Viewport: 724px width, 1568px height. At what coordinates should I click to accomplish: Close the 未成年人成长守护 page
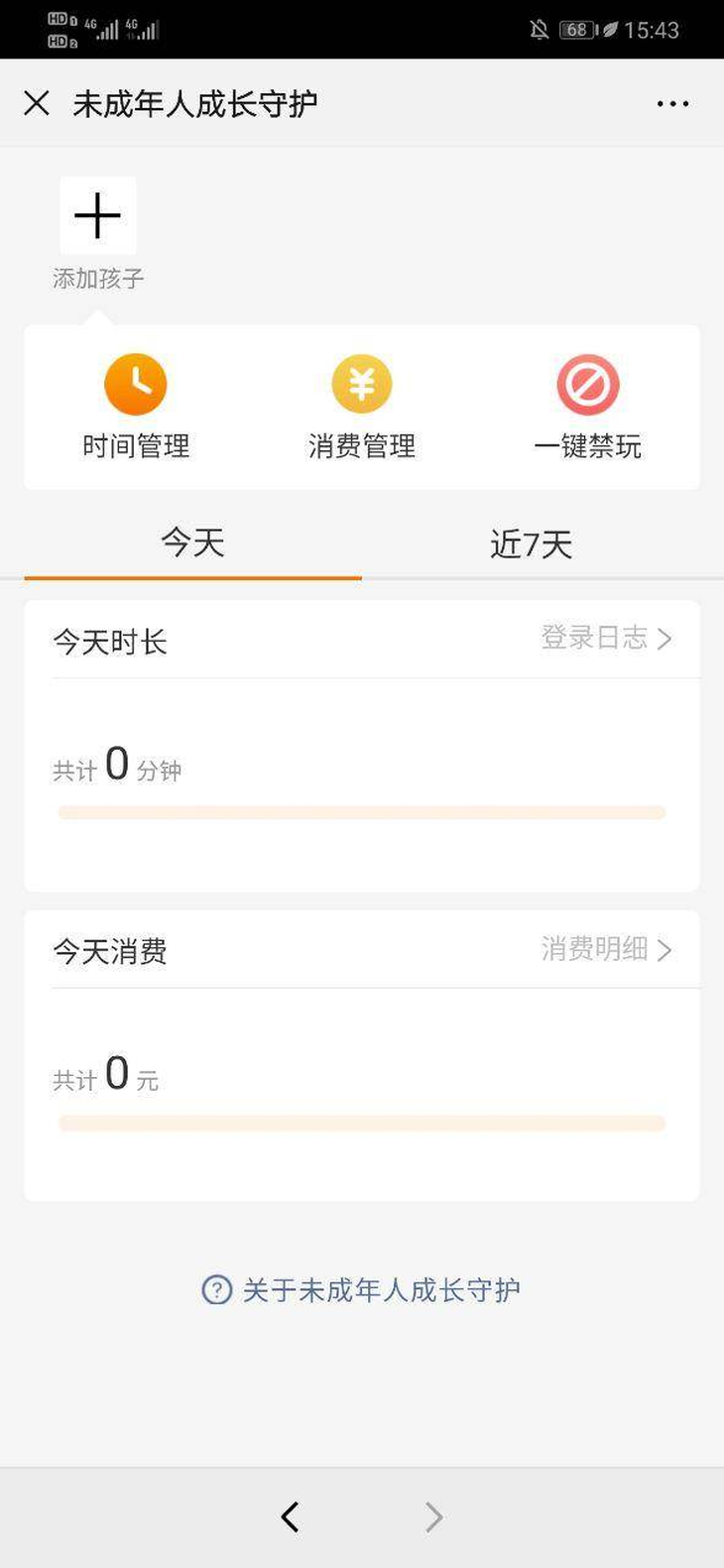pyautogui.click(x=37, y=103)
